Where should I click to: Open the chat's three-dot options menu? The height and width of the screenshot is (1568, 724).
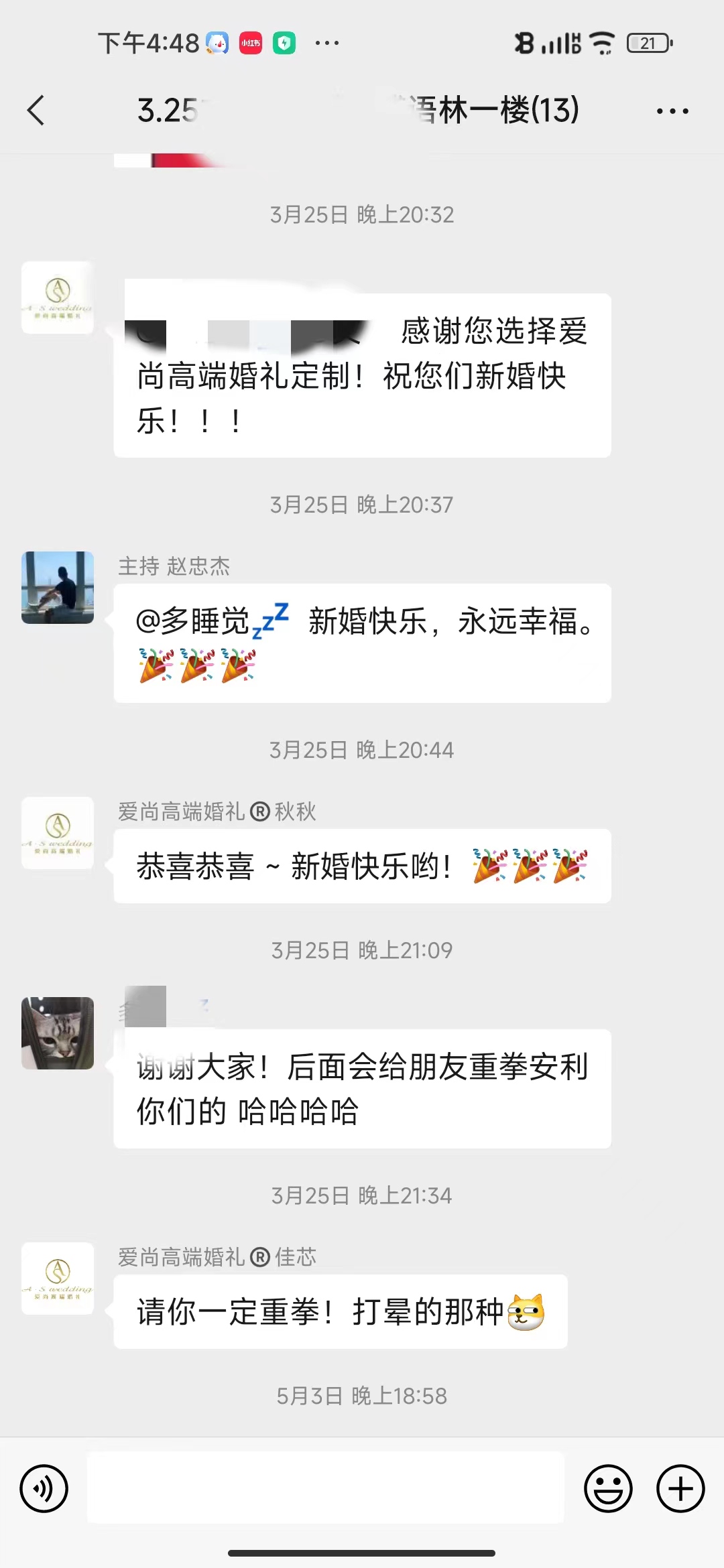(x=672, y=111)
